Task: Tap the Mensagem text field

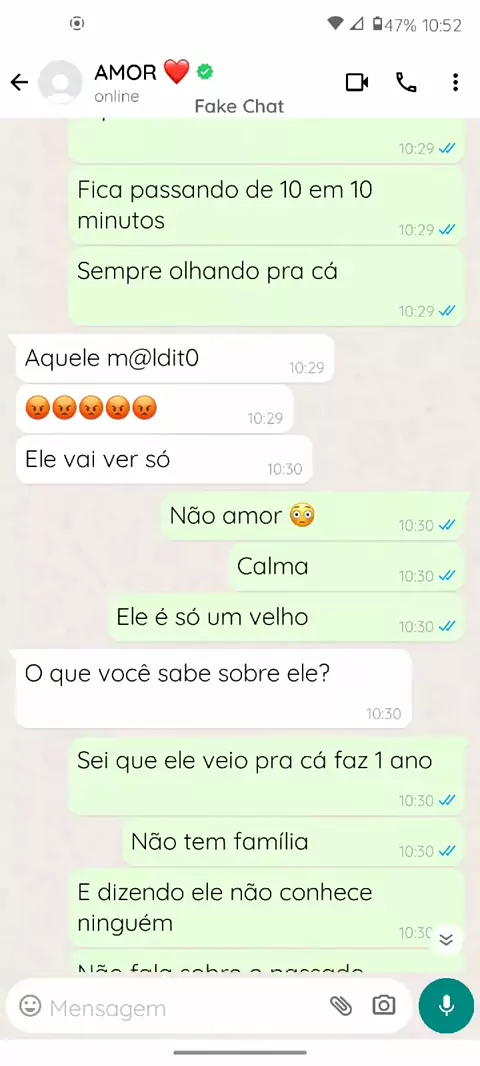Action: tap(184, 1008)
